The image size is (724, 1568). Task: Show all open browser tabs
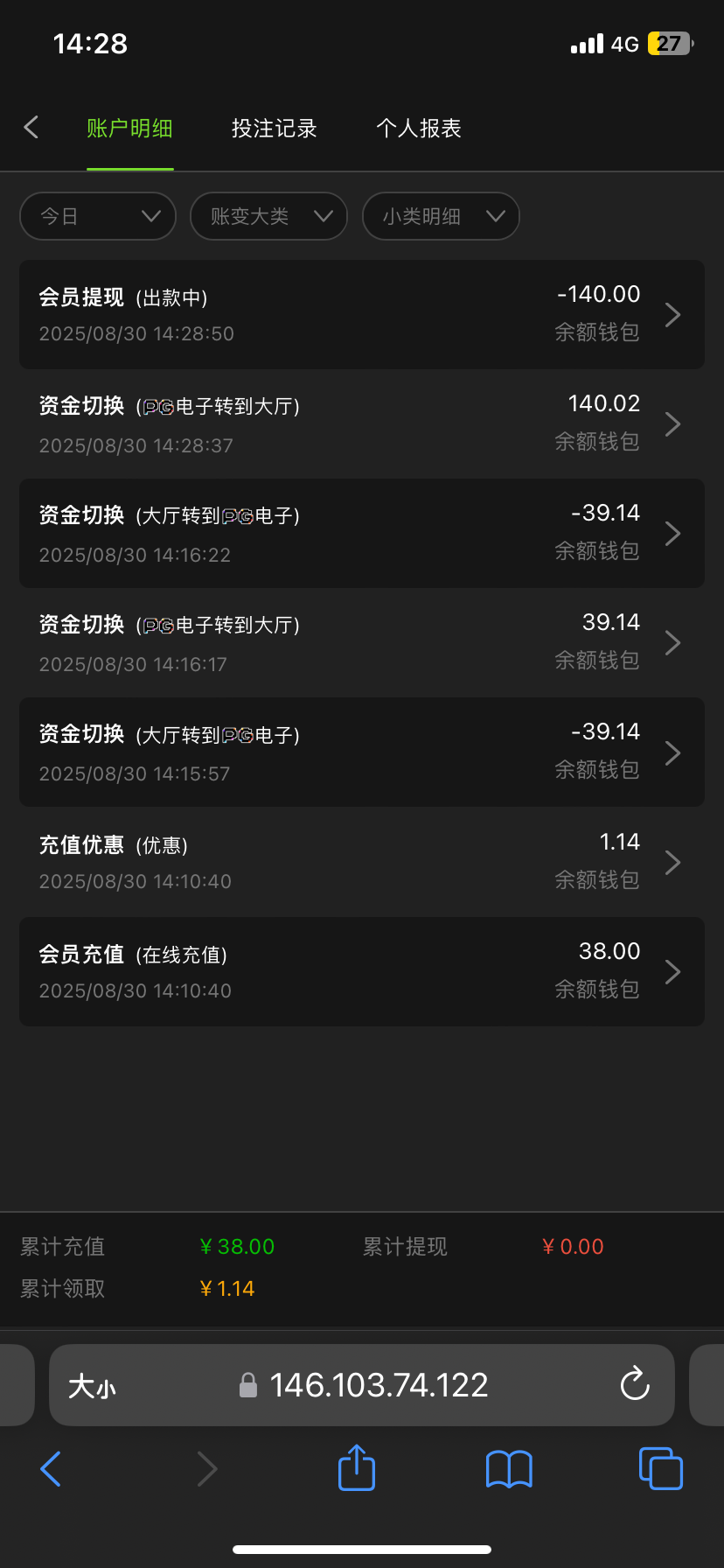tap(661, 1468)
